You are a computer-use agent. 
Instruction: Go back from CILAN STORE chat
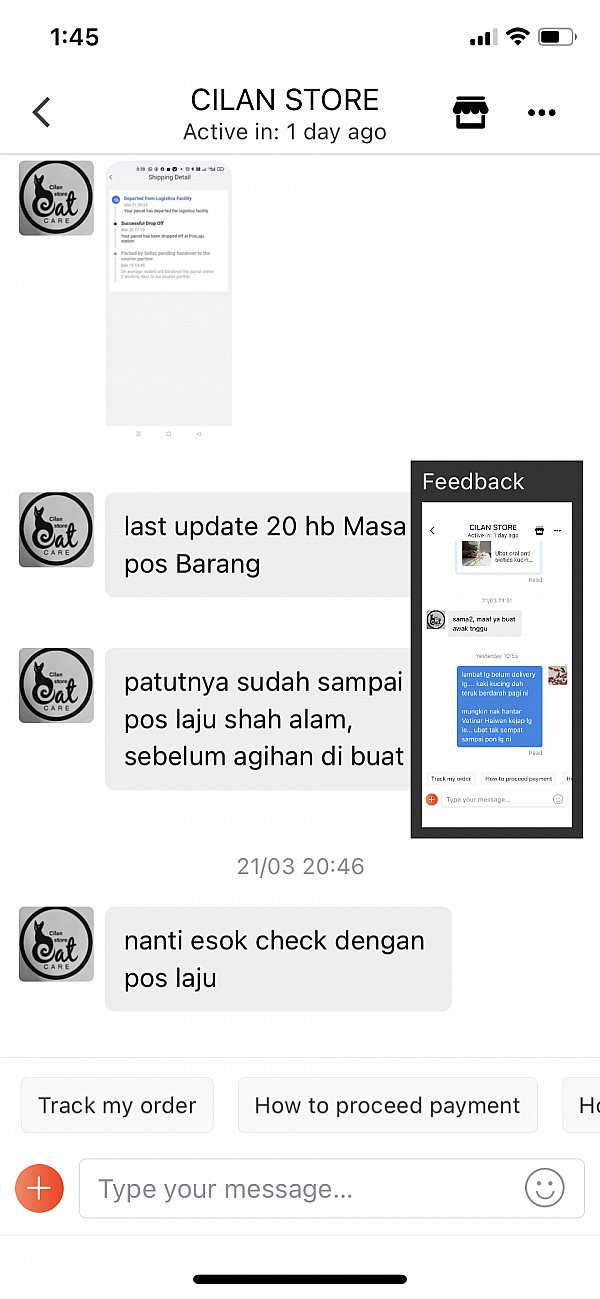(x=41, y=112)
